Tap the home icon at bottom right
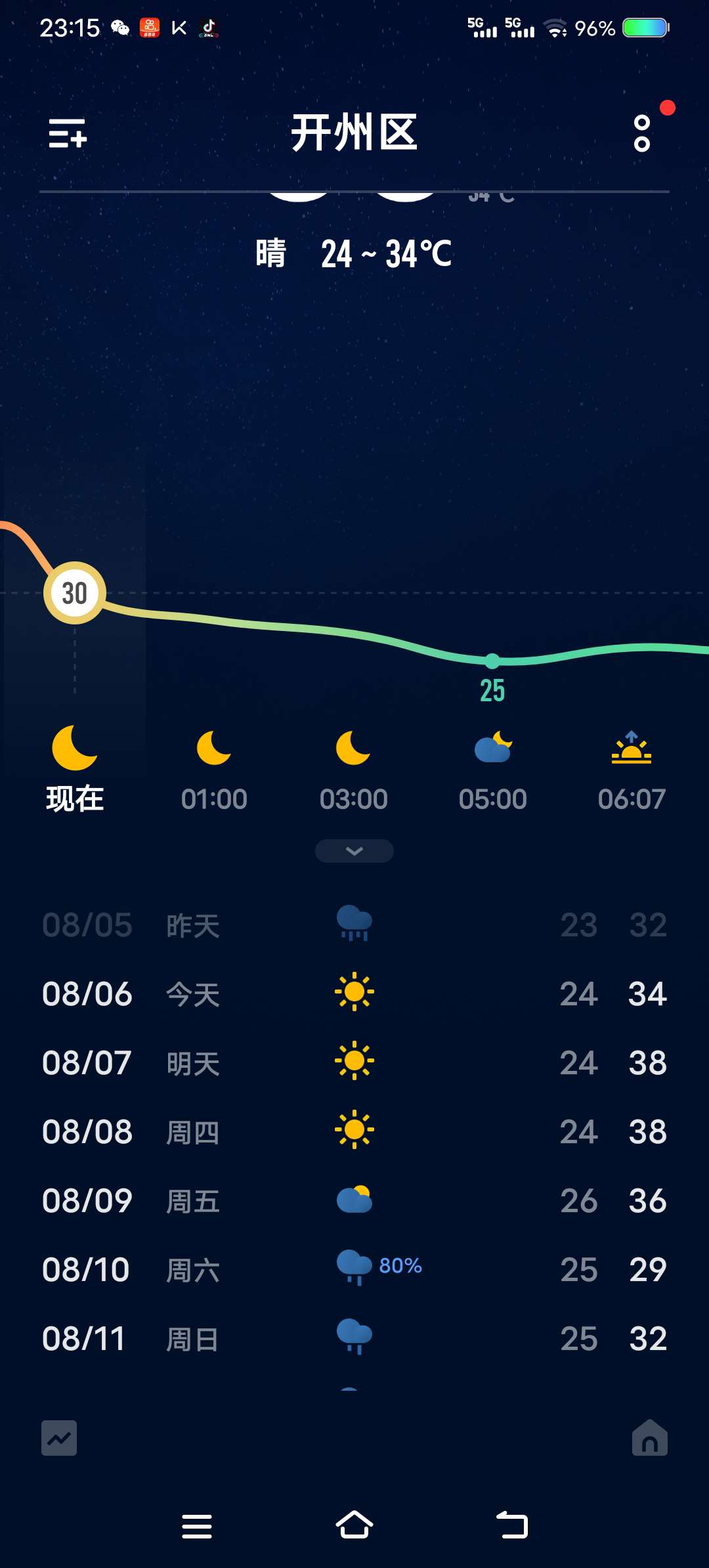 tap(649, 1438)
